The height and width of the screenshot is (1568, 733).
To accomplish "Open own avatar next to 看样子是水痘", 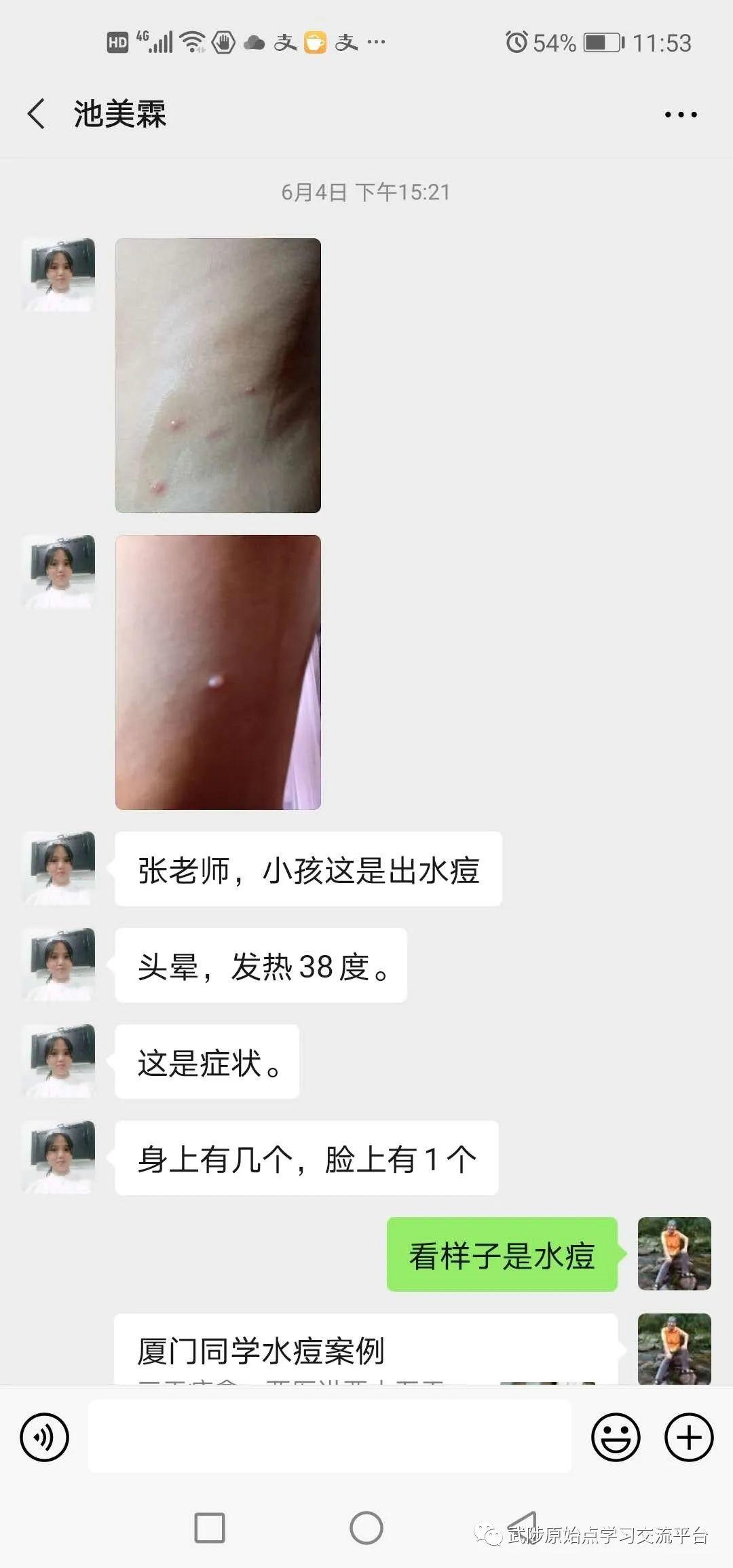I will tap(674, 1254).
